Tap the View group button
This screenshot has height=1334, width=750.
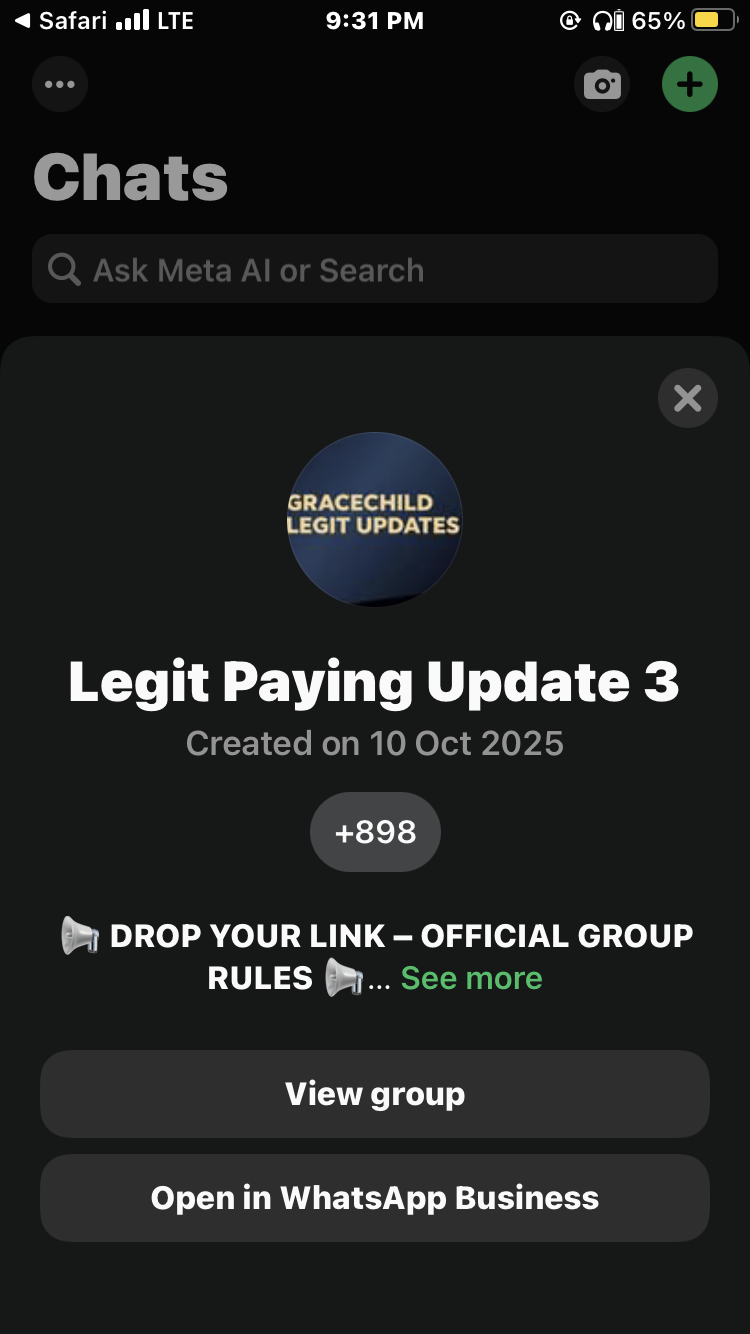[x=375, y=1094]
